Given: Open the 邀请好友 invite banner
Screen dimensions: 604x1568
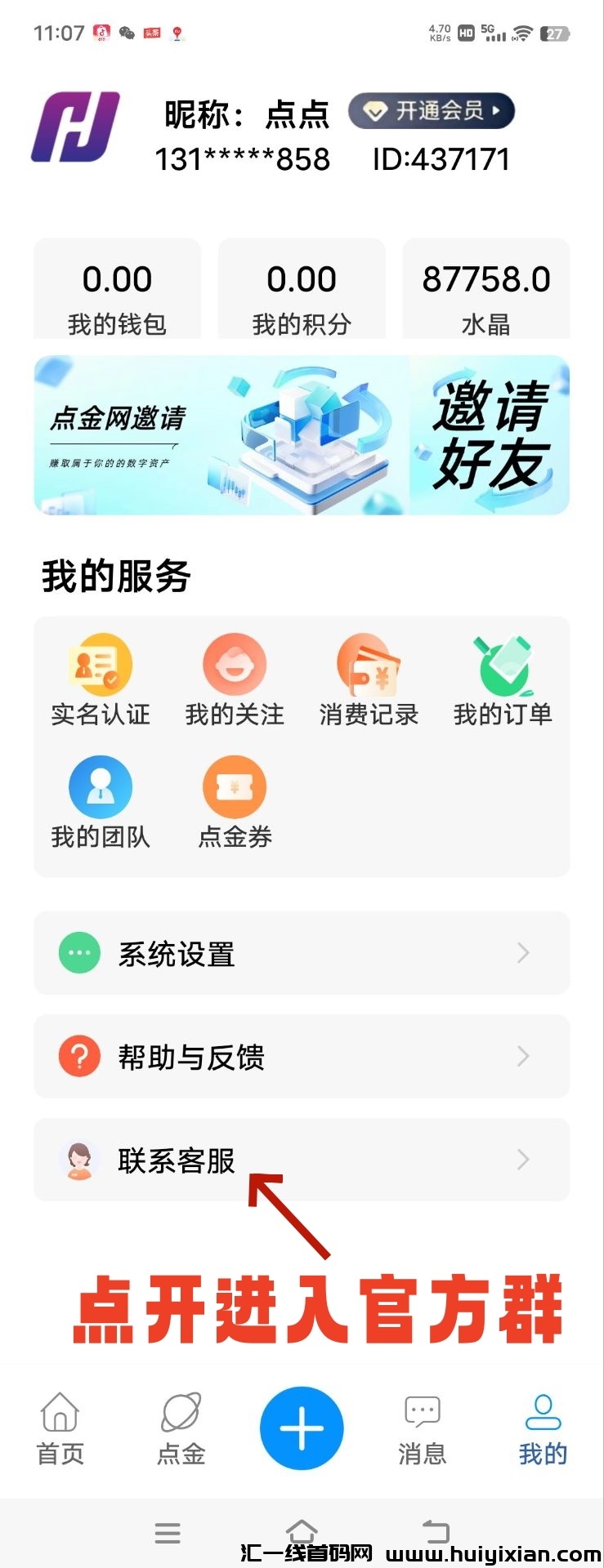Looking at the screenshot, I should point(302,434).
